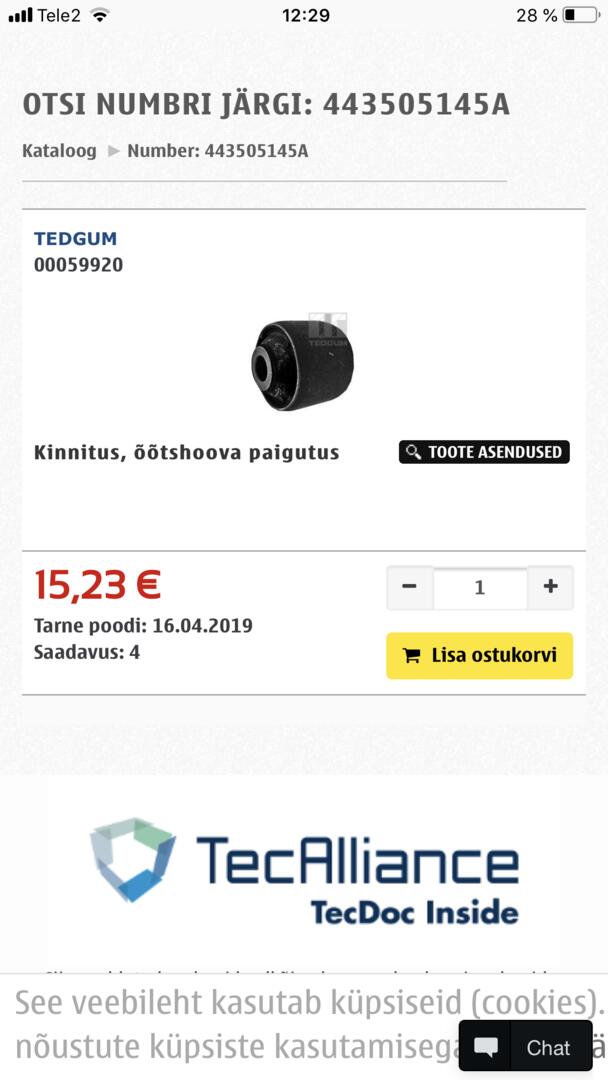
Task: Show Toote asendused product replacements
Action: tap(484, 452)
